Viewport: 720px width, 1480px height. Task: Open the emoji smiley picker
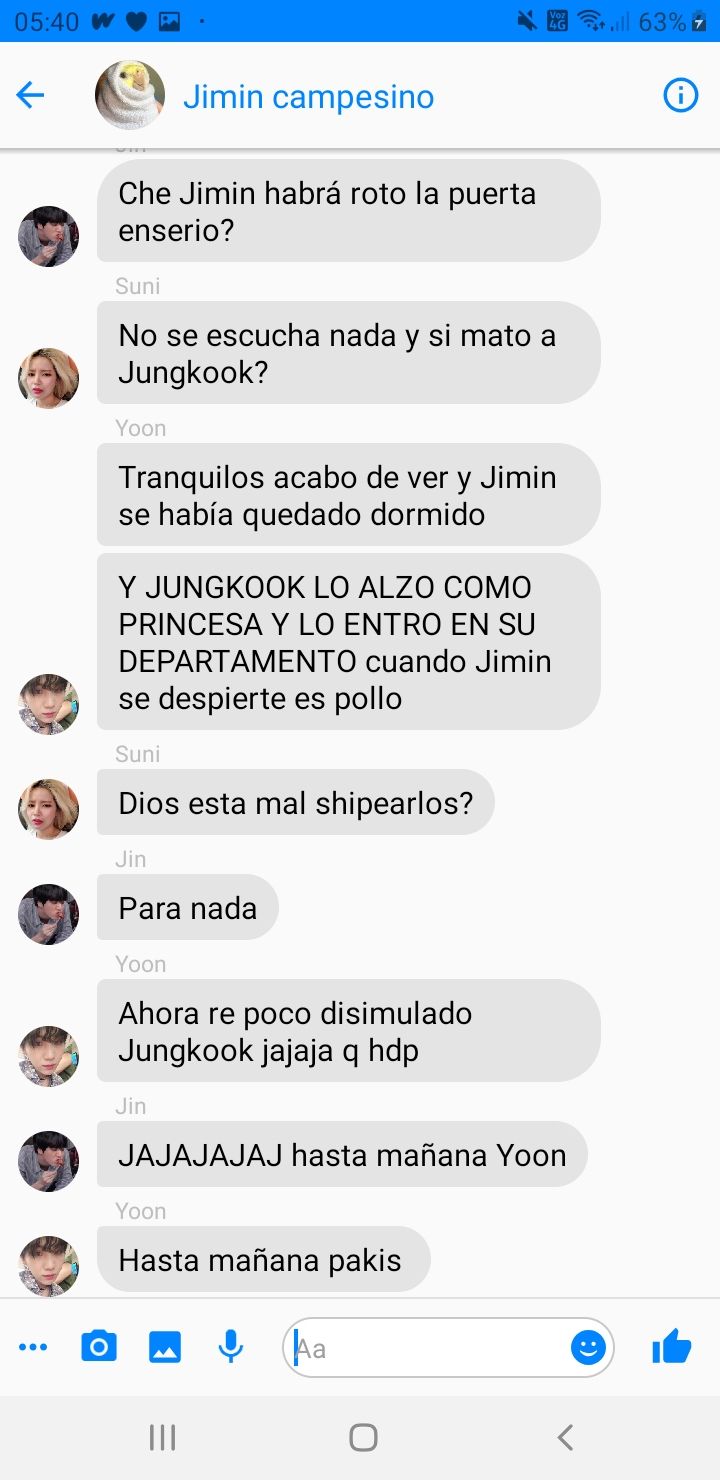click(588, 1348)
